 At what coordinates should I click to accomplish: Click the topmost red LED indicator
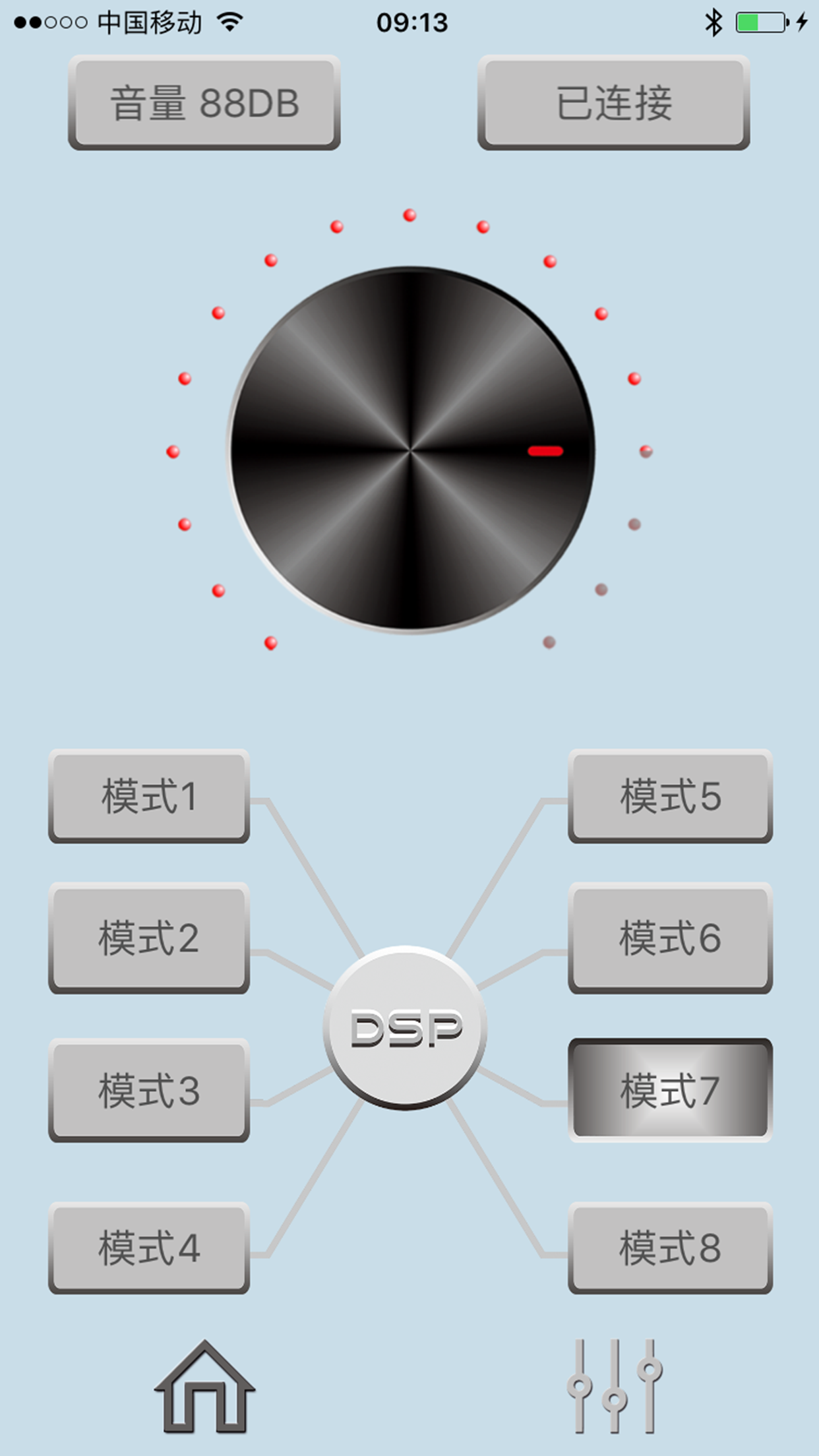(x=409, y=214)
